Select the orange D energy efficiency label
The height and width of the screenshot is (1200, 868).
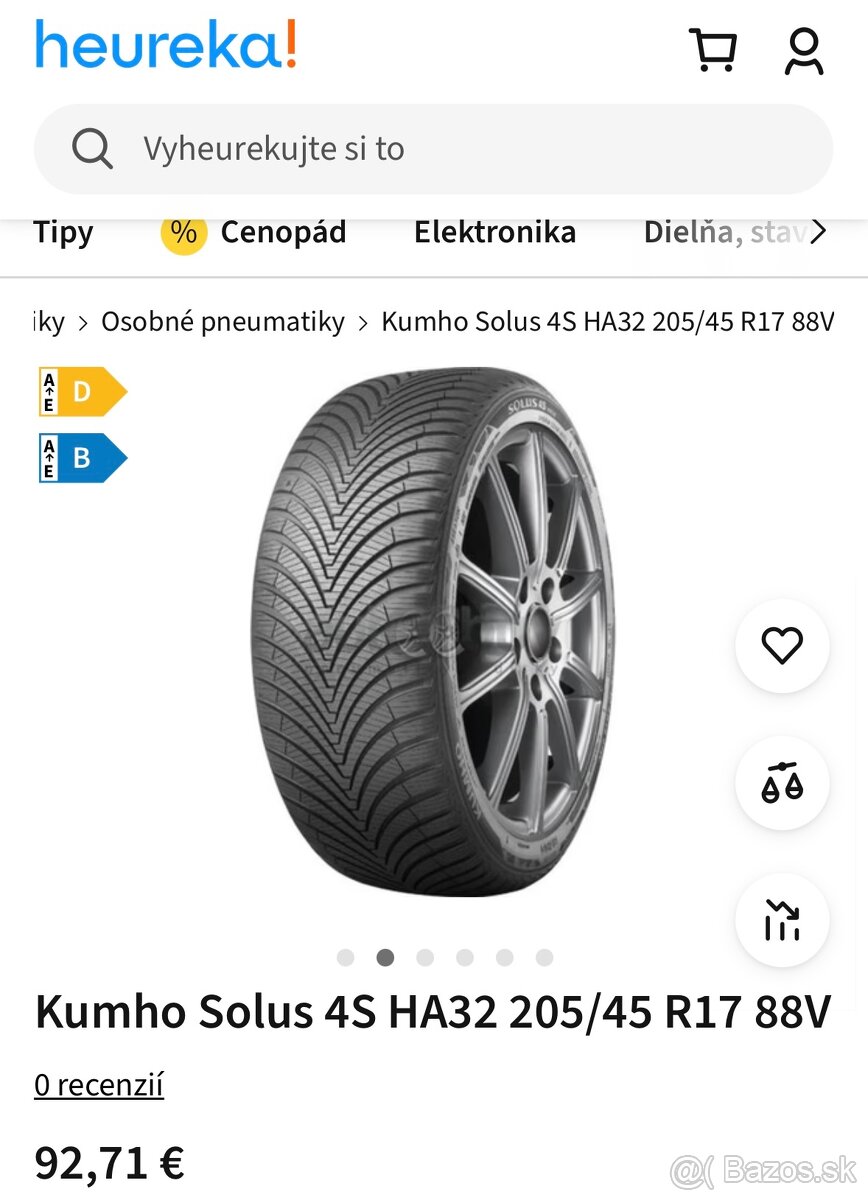80,390
